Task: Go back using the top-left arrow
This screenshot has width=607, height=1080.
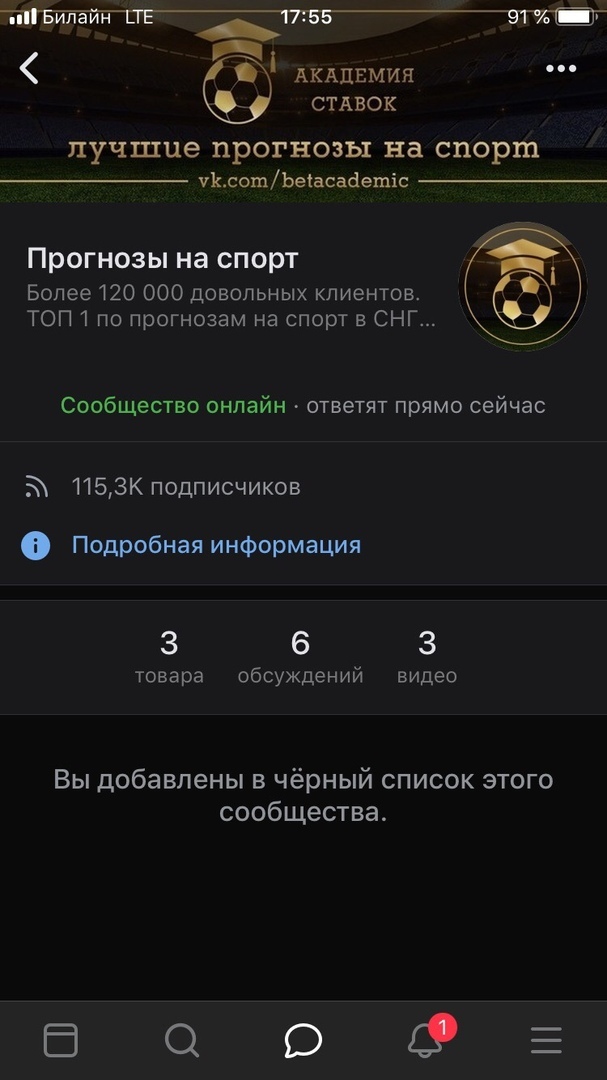Action: click(x=30, y=68)
